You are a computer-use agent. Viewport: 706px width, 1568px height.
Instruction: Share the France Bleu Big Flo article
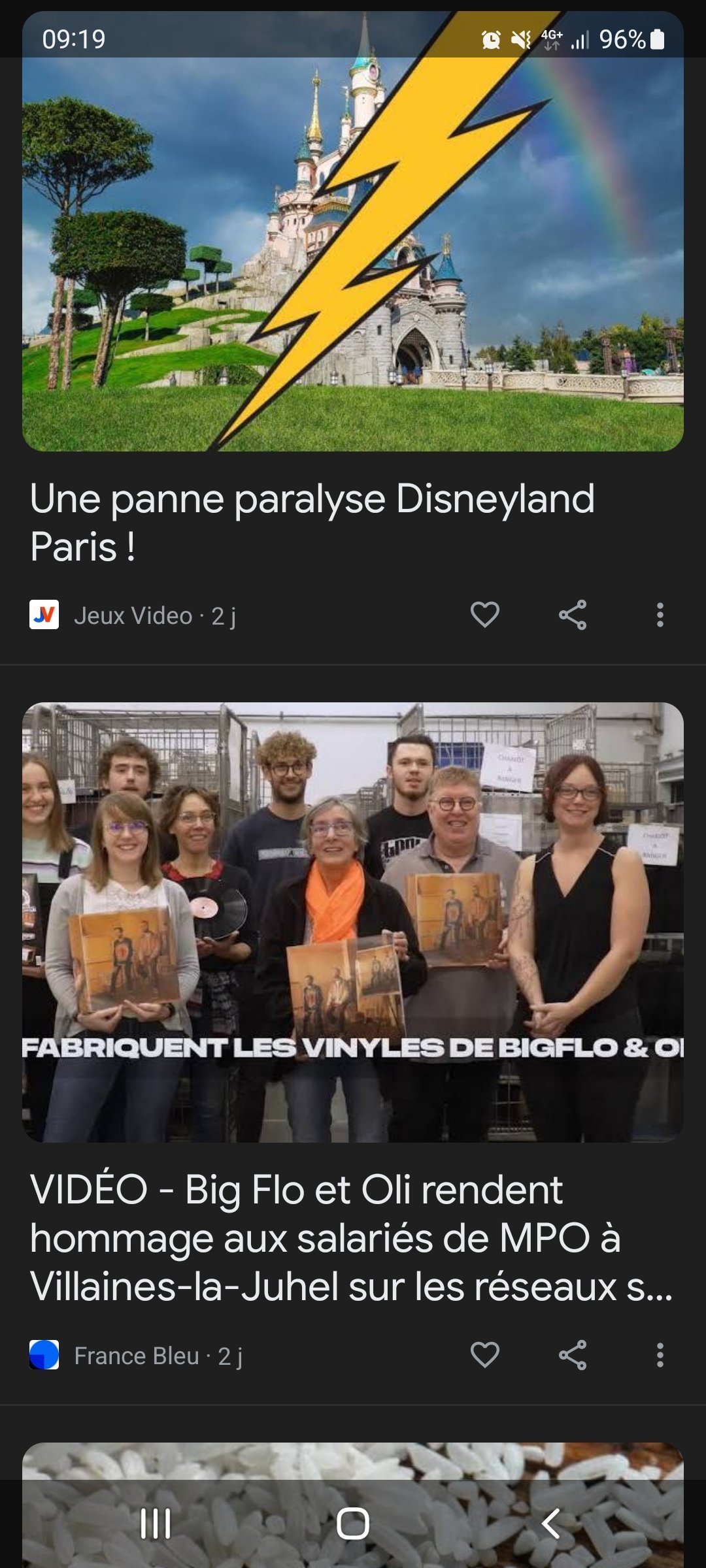click(573, 1355)
